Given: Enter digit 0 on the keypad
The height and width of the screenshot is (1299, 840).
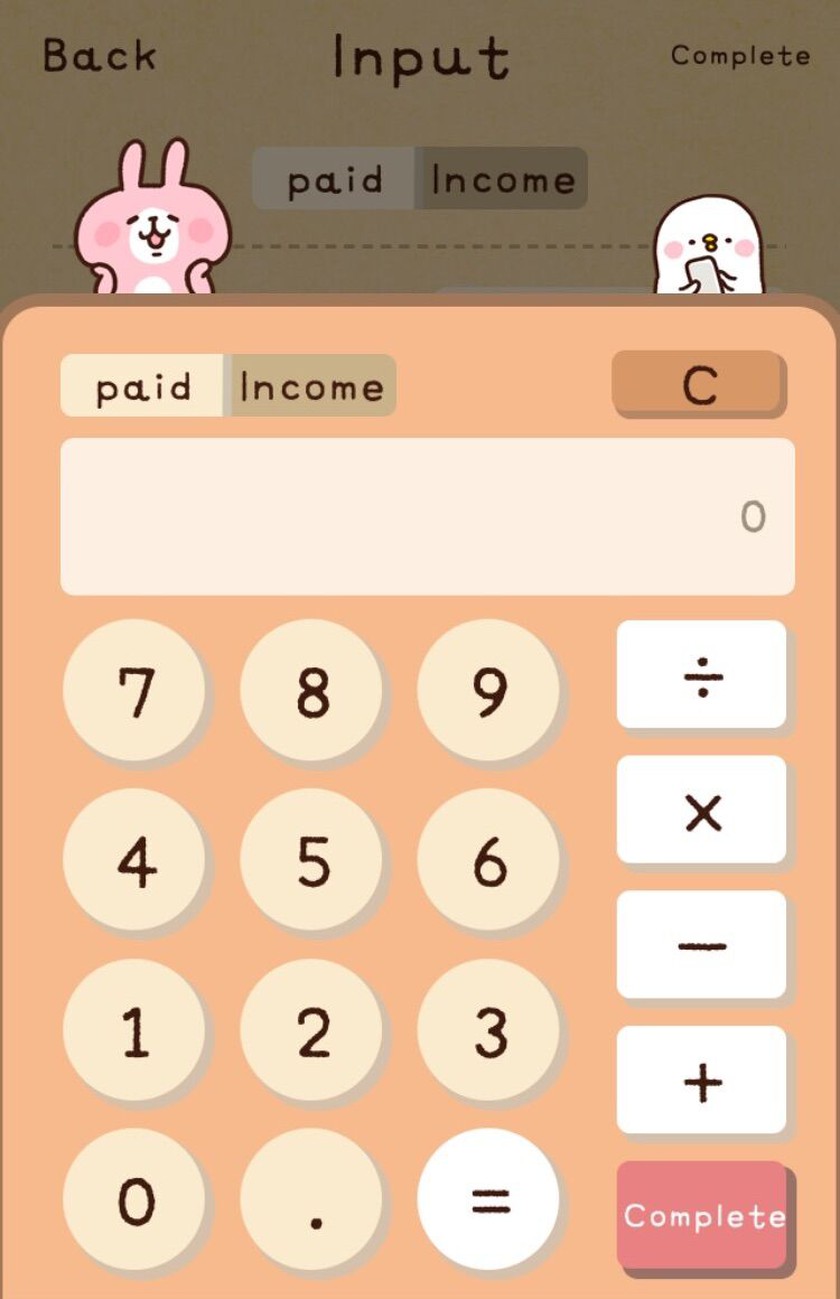Looking at the screenshot, I should pyautogui.click(x=134, y=1199).
